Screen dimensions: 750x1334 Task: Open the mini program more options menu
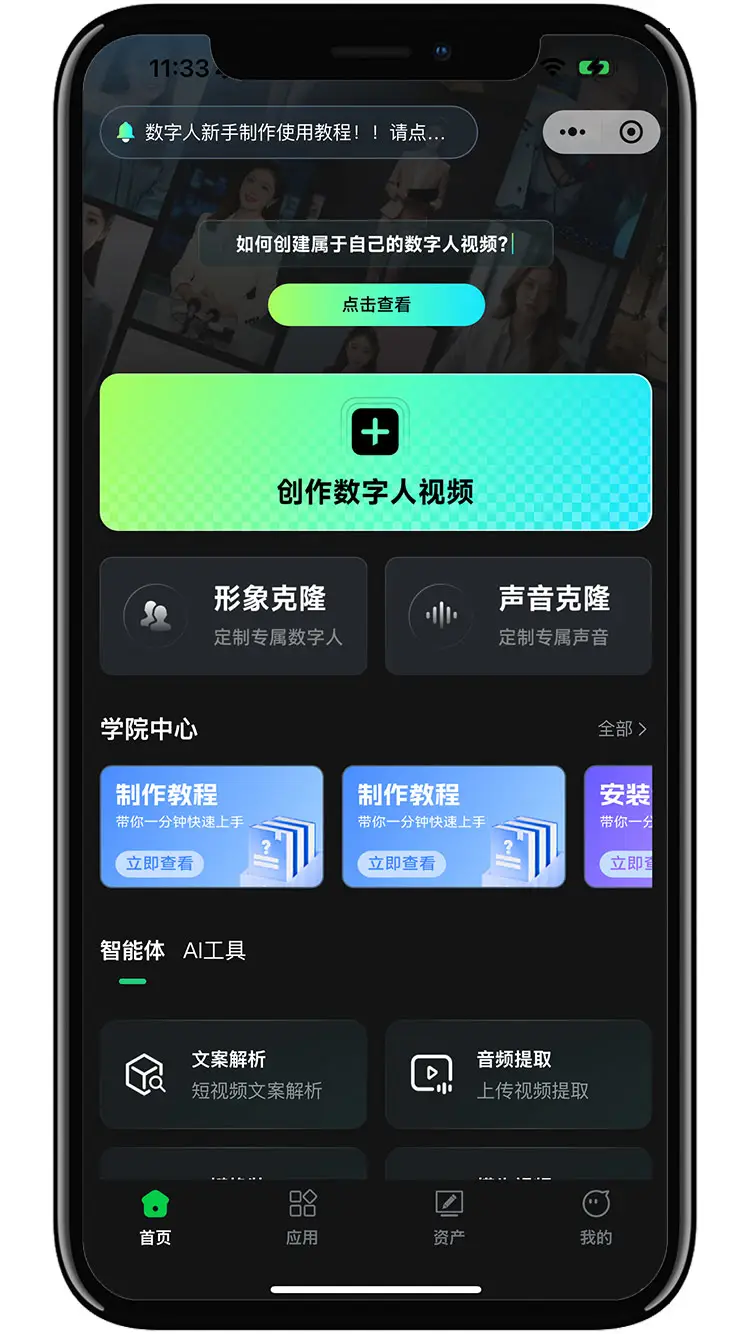point(572,132)
